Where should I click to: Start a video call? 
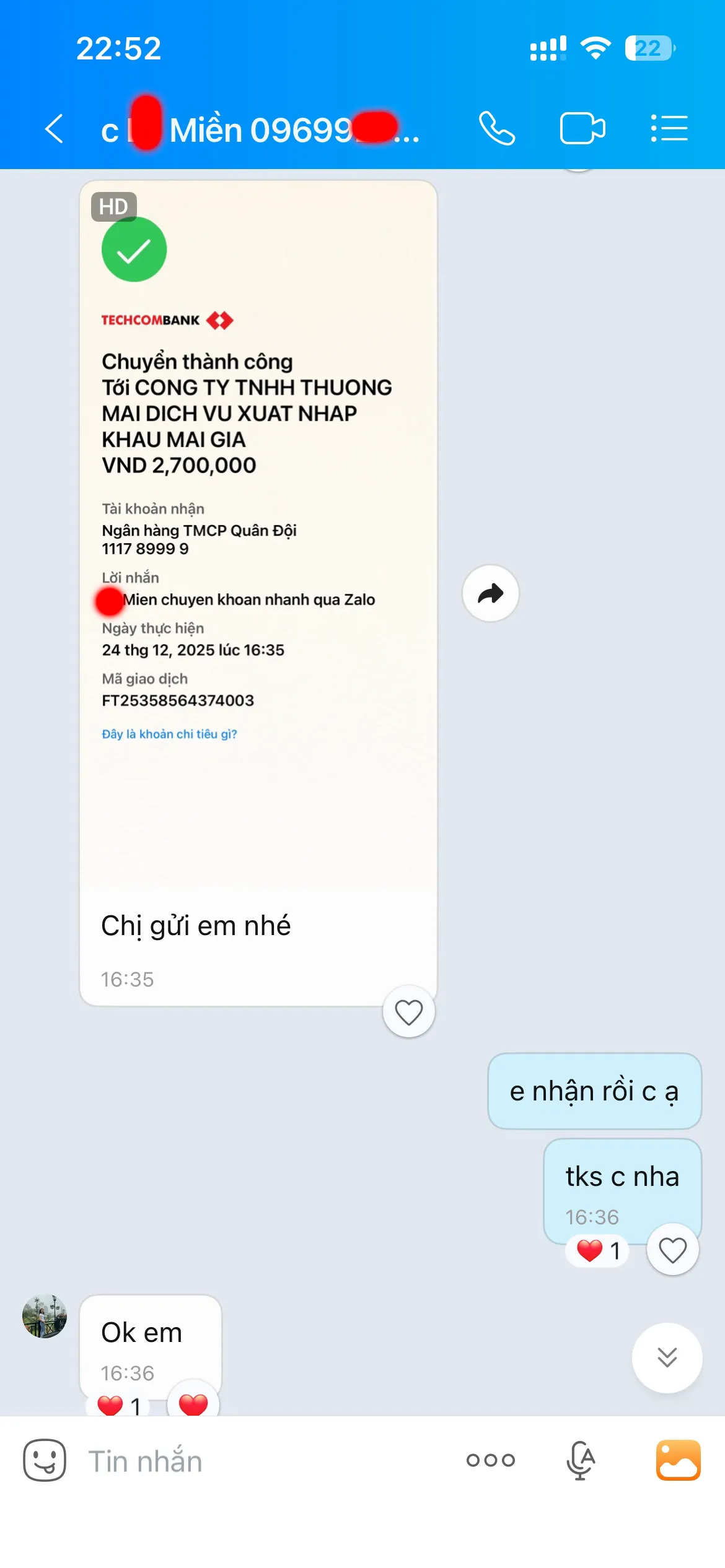click(582, 129)
